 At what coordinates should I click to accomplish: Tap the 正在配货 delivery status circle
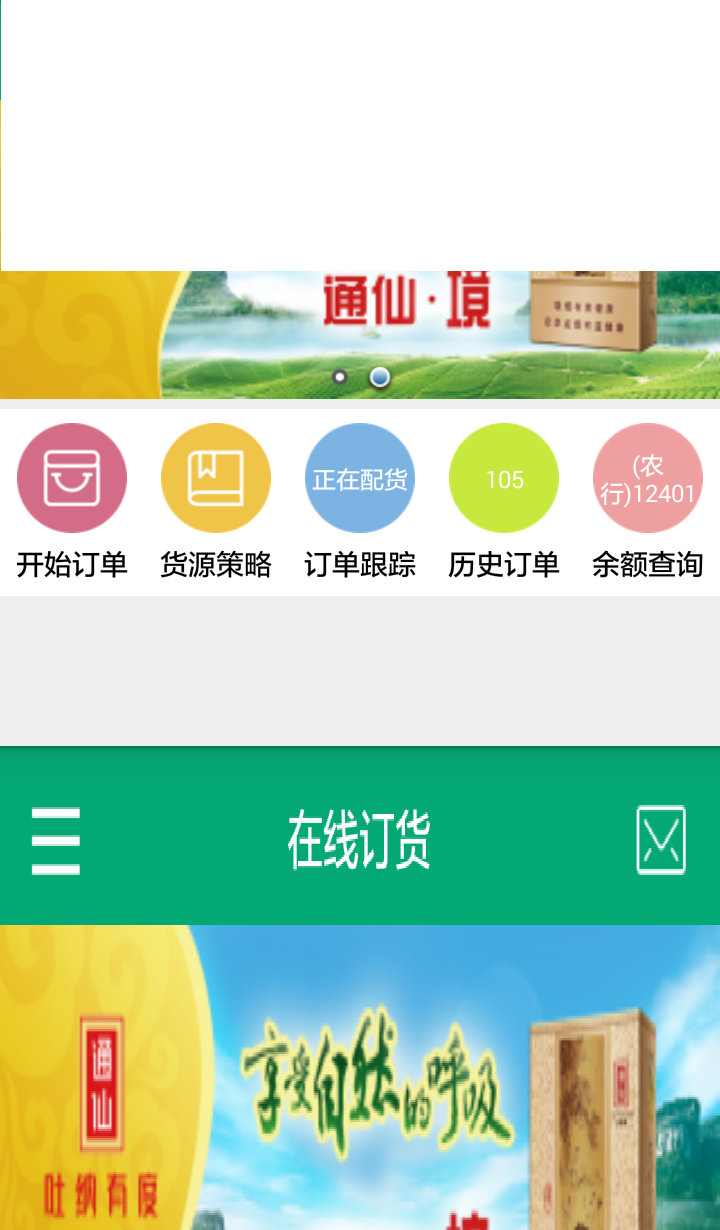point(360,478)
